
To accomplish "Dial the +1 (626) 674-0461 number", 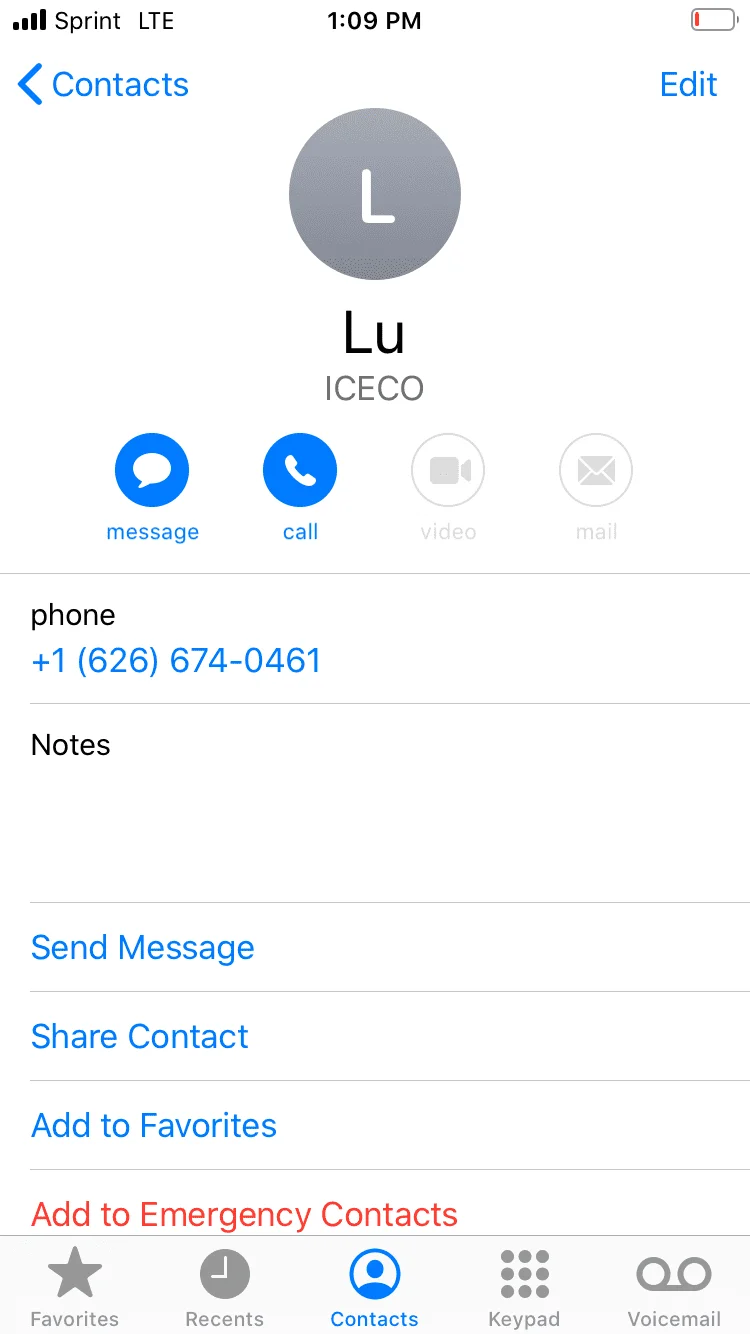I will (176, 661).
